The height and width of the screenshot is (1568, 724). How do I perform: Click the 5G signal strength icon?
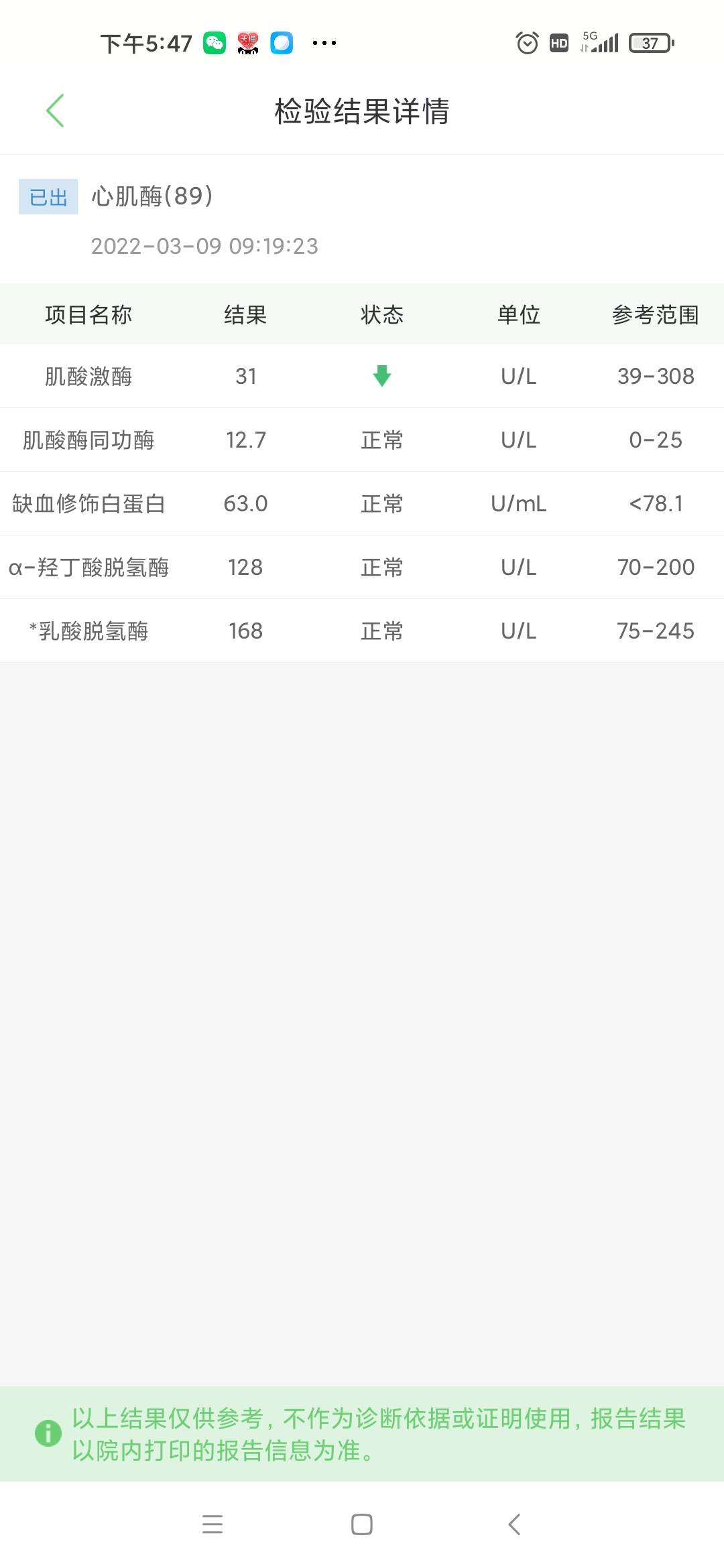pos(600,43)
